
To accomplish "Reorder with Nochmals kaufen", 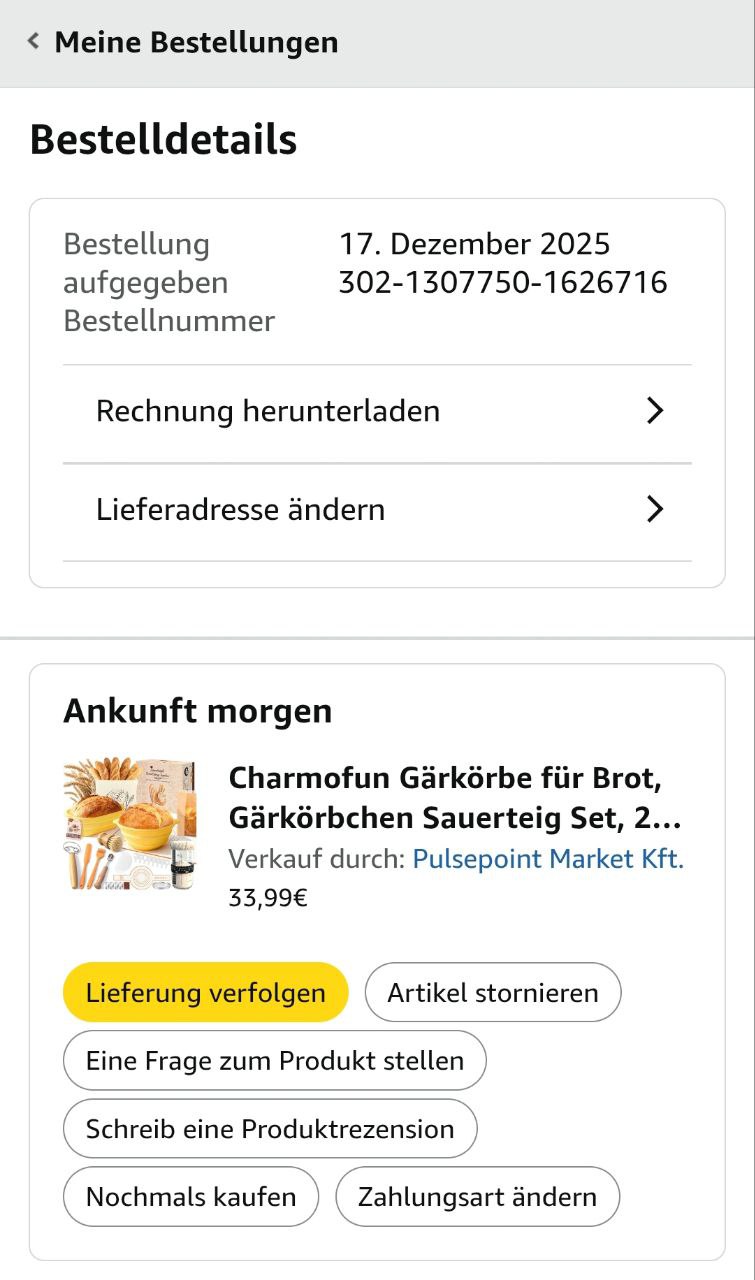I will [191, 1197].
